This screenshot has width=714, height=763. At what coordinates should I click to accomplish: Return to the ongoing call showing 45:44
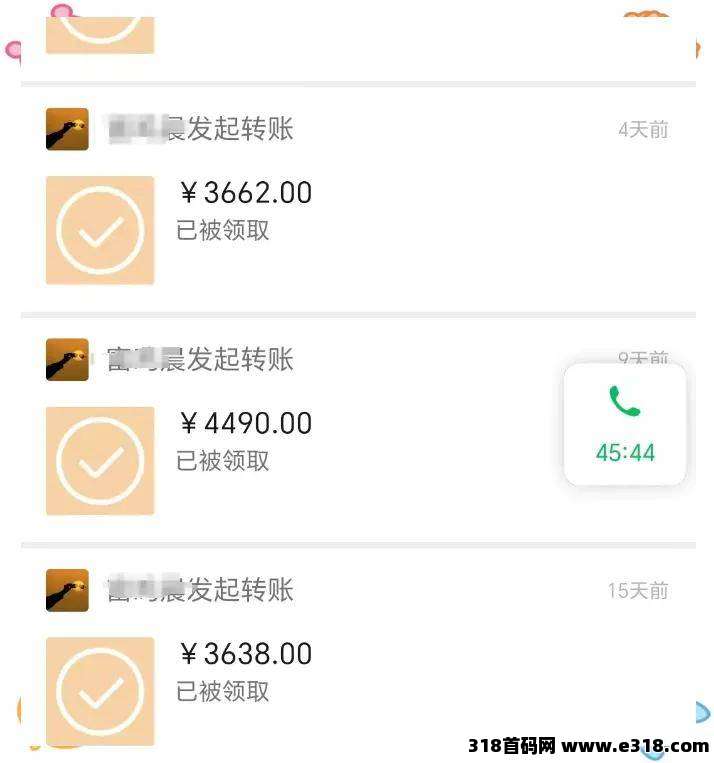click(625, 425)
